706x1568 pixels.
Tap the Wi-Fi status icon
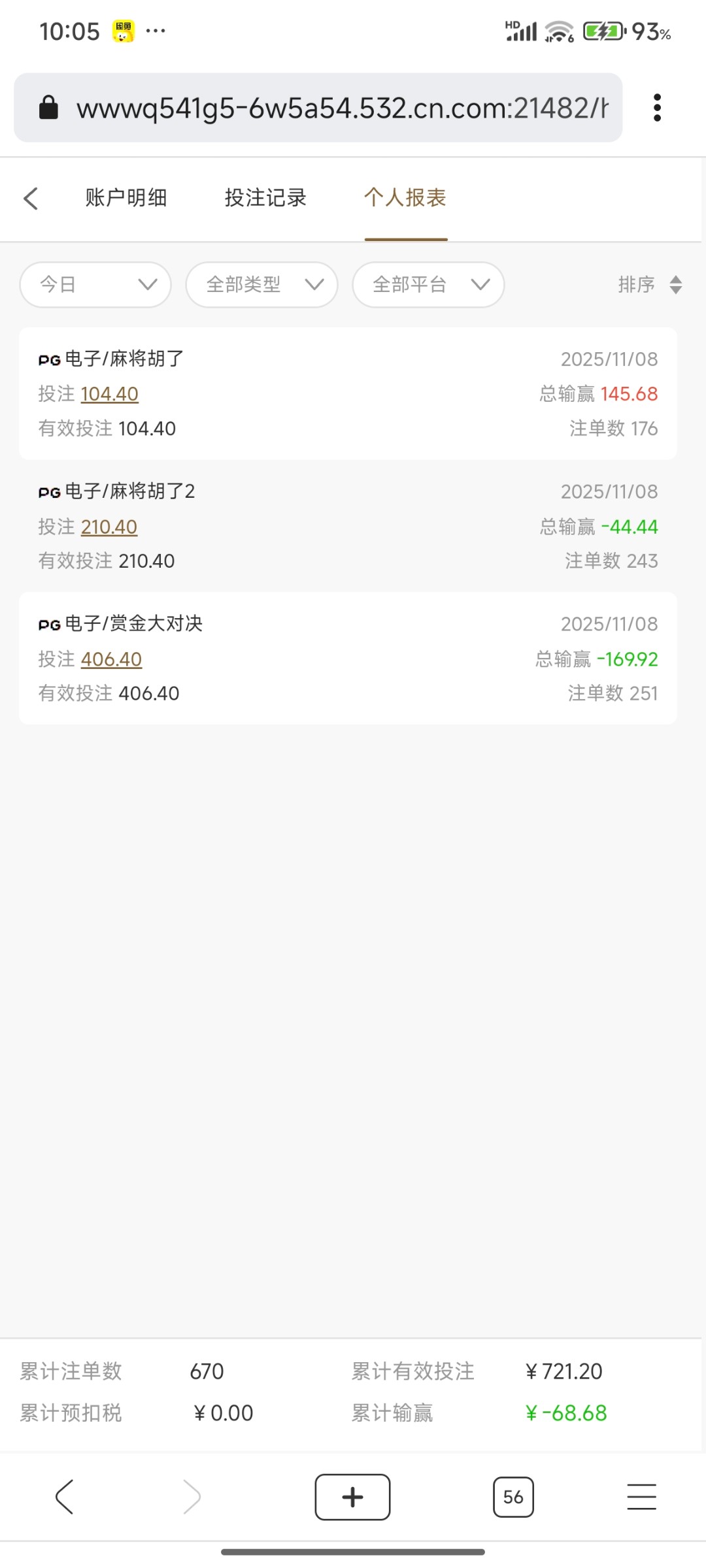point(556,30)
